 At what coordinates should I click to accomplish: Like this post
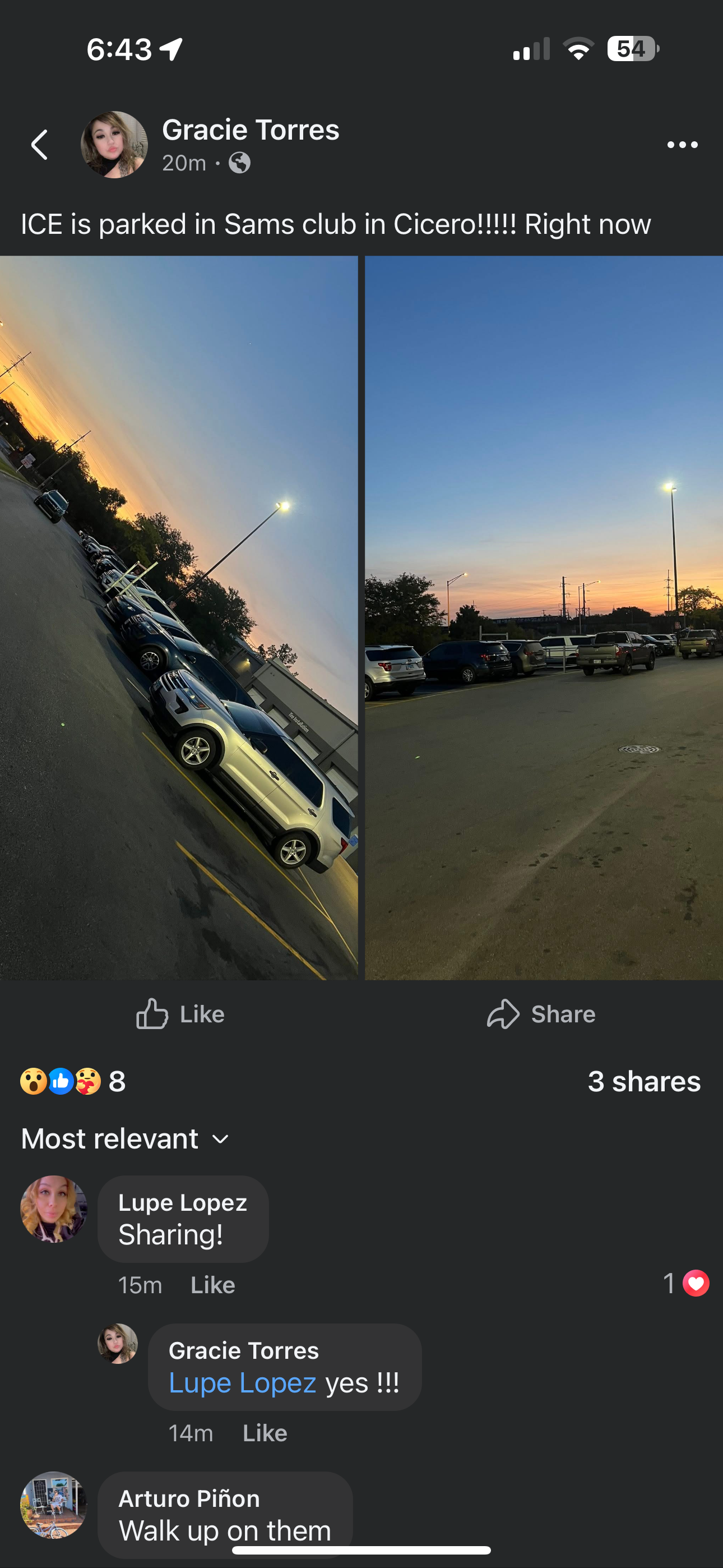click(x=180, y=1014)
